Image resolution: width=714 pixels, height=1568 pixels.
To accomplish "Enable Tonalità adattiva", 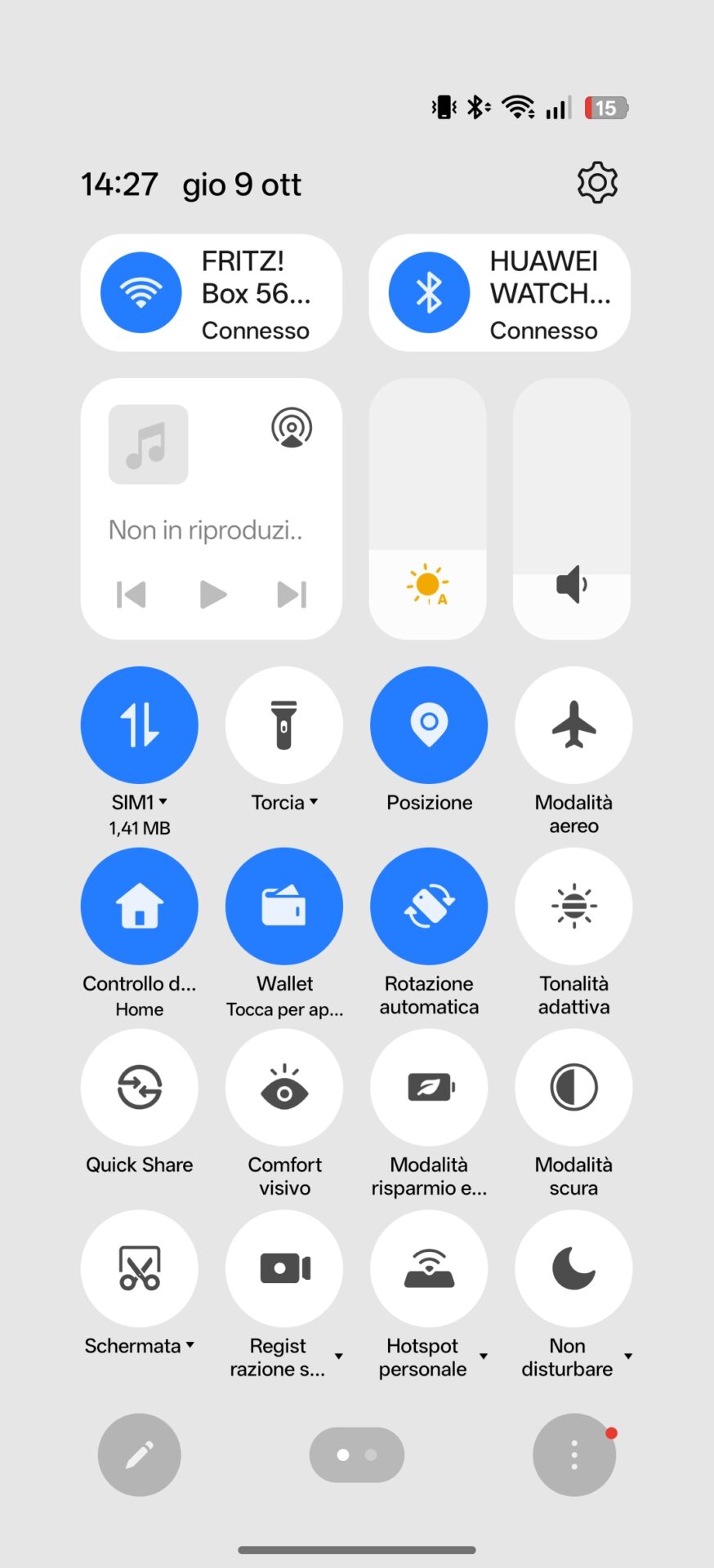I will [x=573, y=906].
